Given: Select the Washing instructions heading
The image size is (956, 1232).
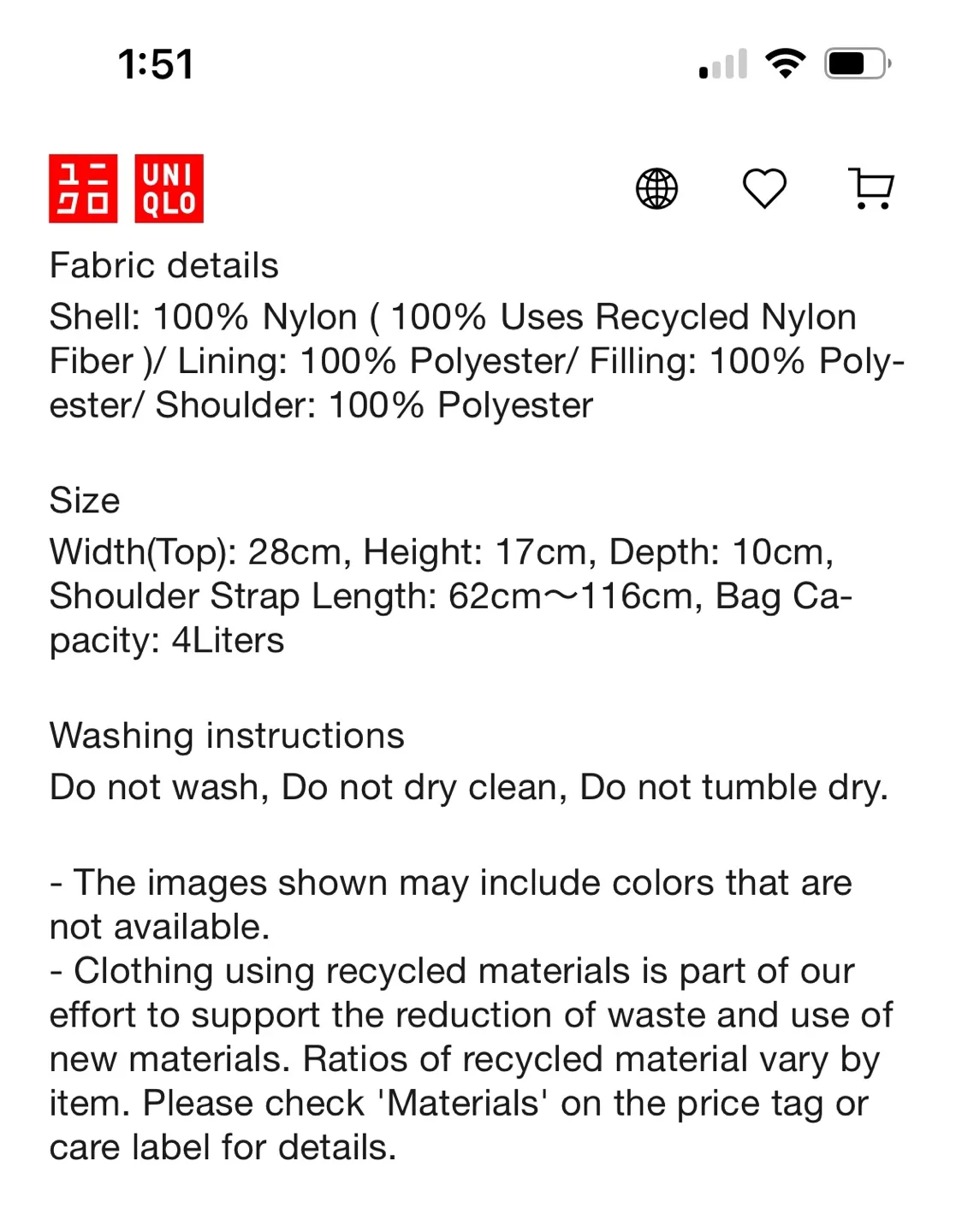Looking at the screenshot, I should pyautogui.click(x=227, y=734).
